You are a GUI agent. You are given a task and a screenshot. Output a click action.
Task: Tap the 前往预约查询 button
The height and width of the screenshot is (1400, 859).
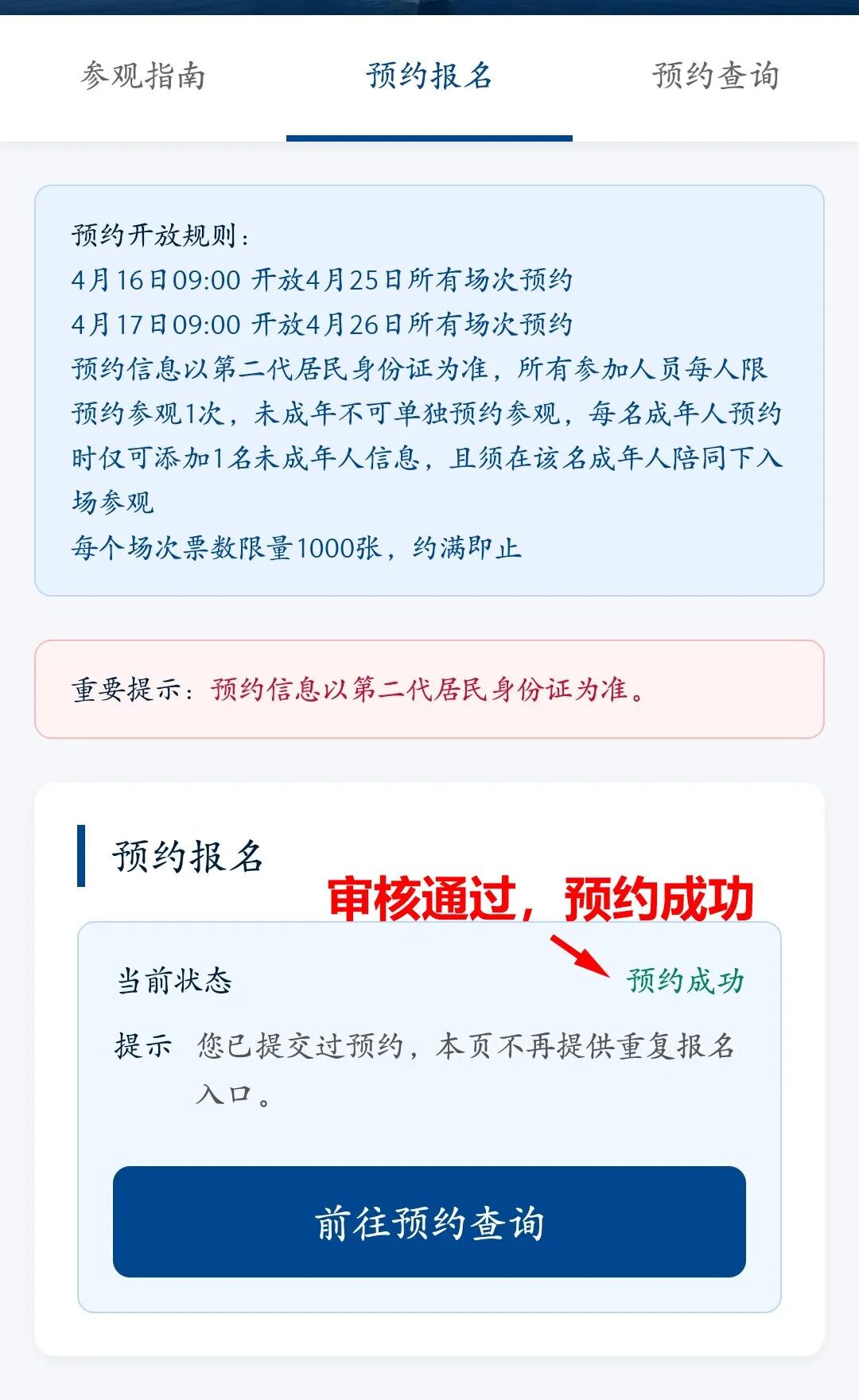(x=429, y=1222)
